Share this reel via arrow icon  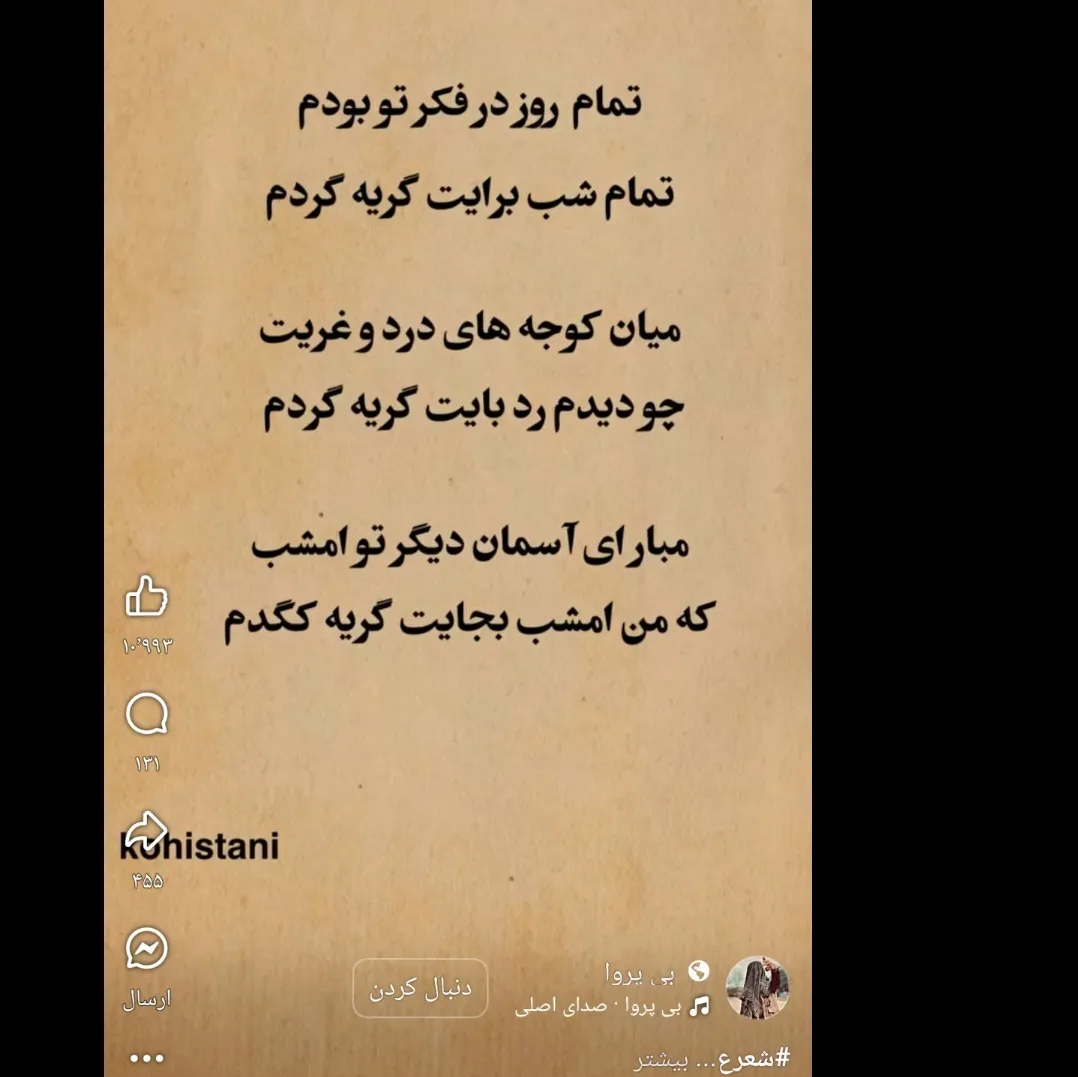click(147, 832)
